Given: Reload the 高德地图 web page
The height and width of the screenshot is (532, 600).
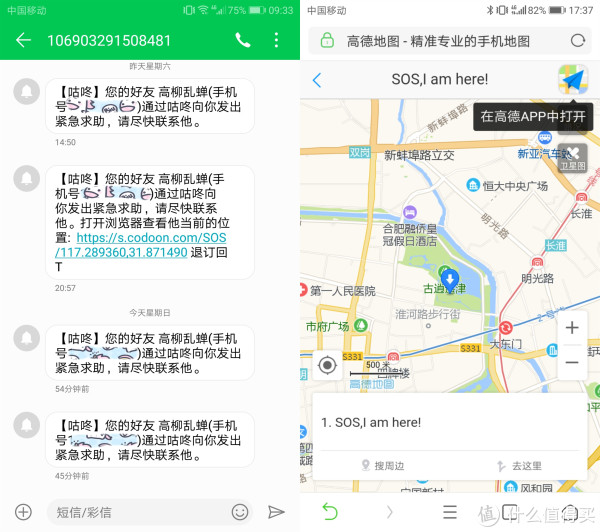Looking at the screenshot, I should pyautogui.click(x=578, y=41).
